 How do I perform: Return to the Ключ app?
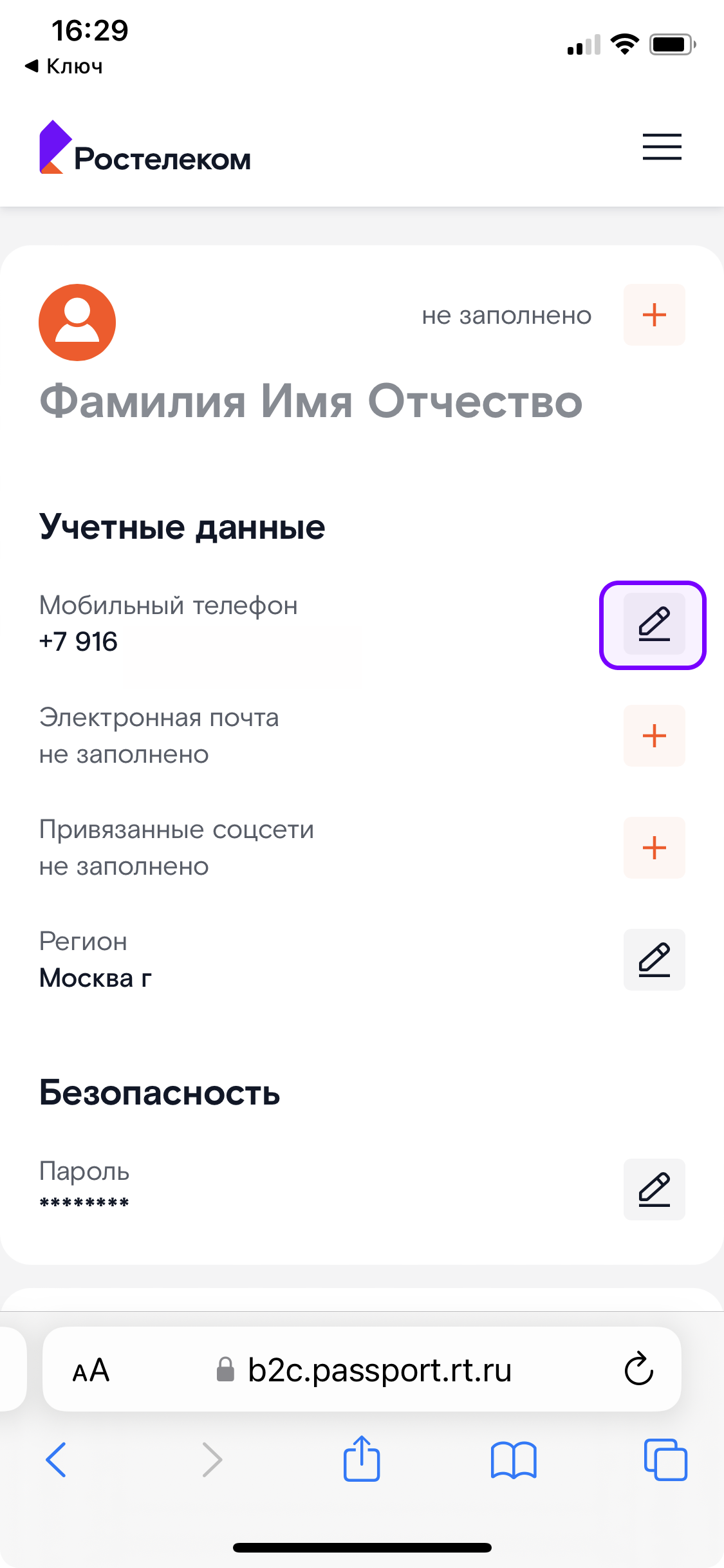(x=64, y=66)
